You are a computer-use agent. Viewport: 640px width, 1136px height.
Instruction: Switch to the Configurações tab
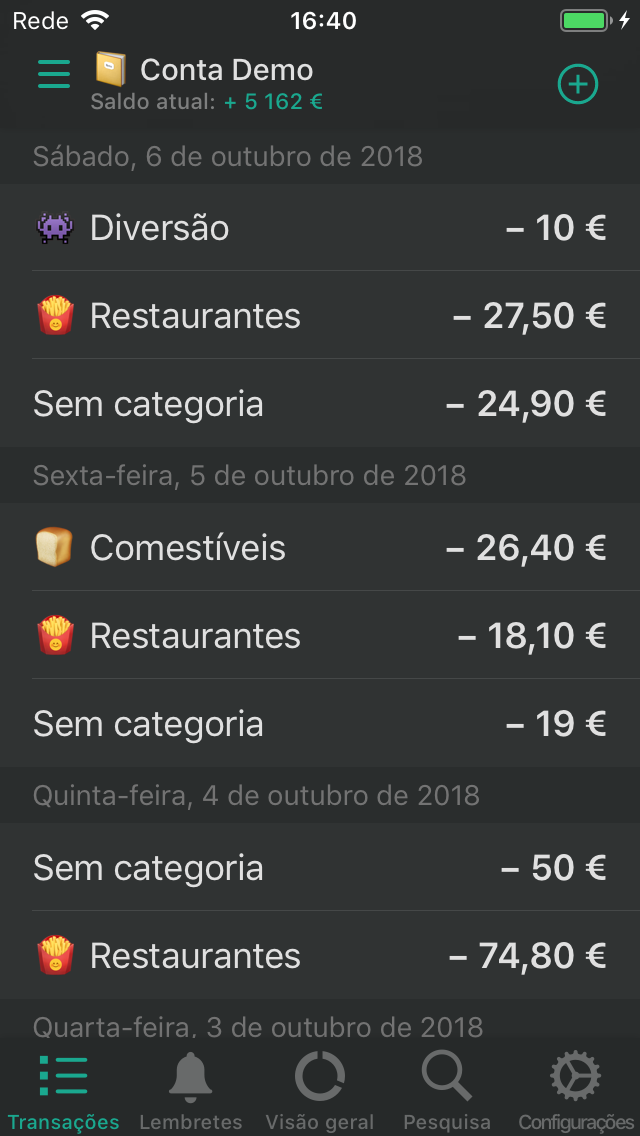tap(576, 1092)
